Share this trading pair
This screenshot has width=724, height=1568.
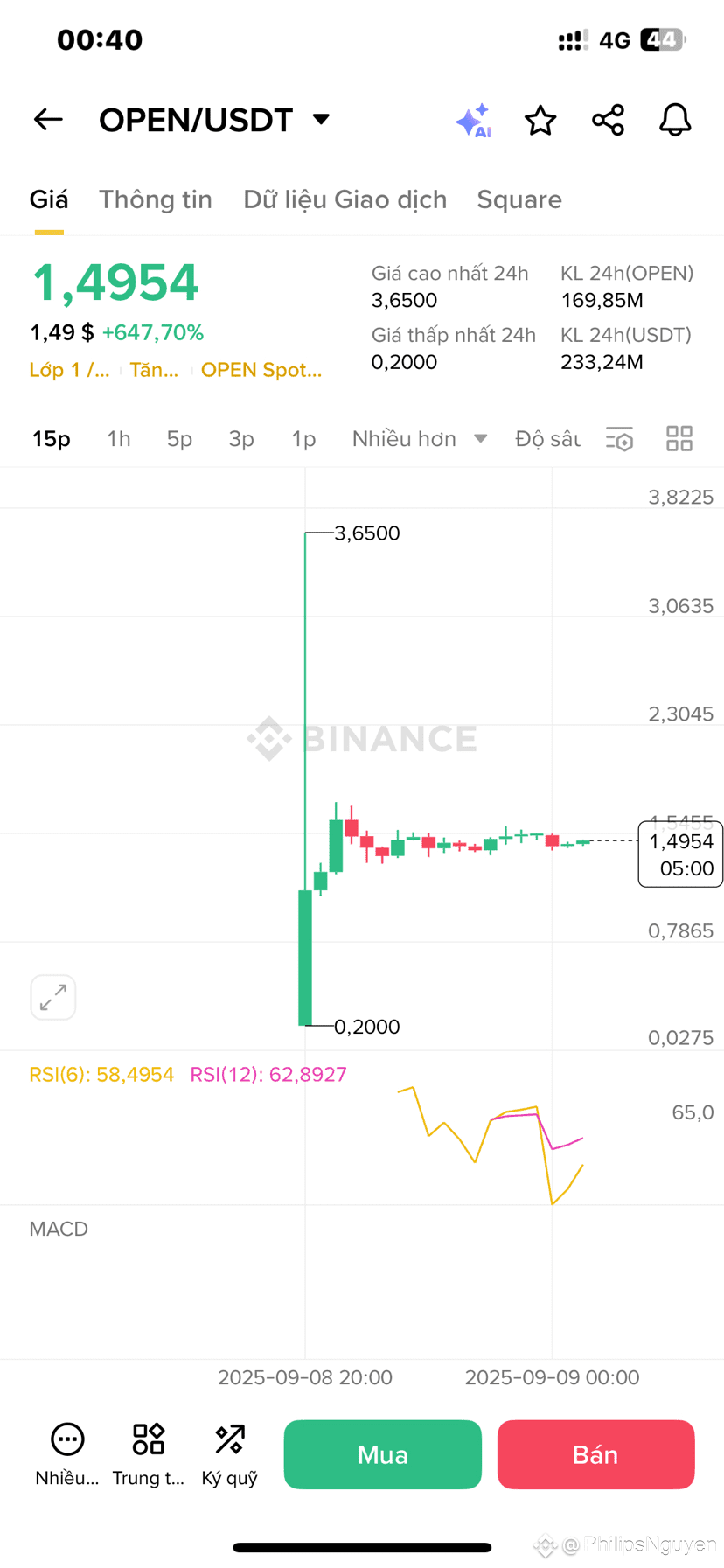click(x=608, y=120)
